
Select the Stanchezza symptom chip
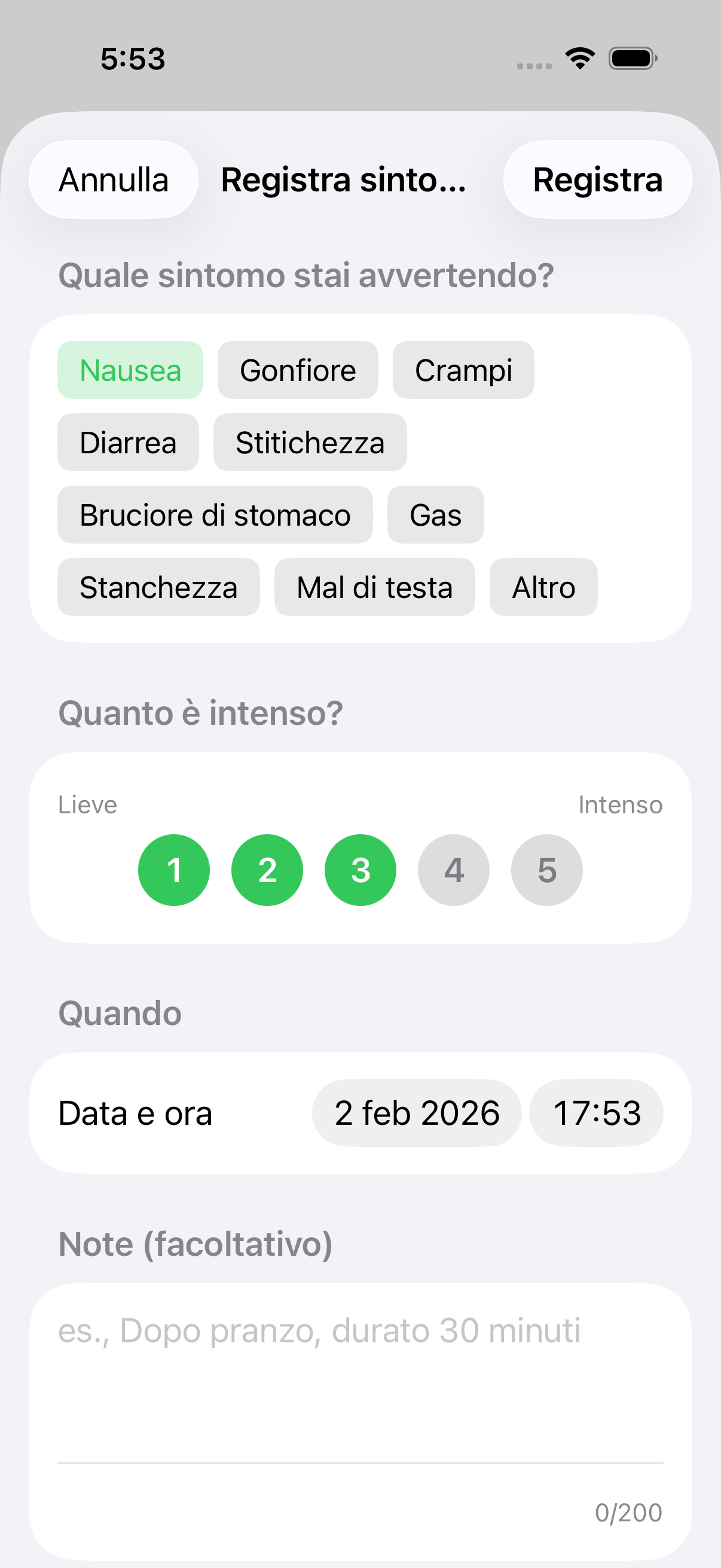[x=159, y=586]
